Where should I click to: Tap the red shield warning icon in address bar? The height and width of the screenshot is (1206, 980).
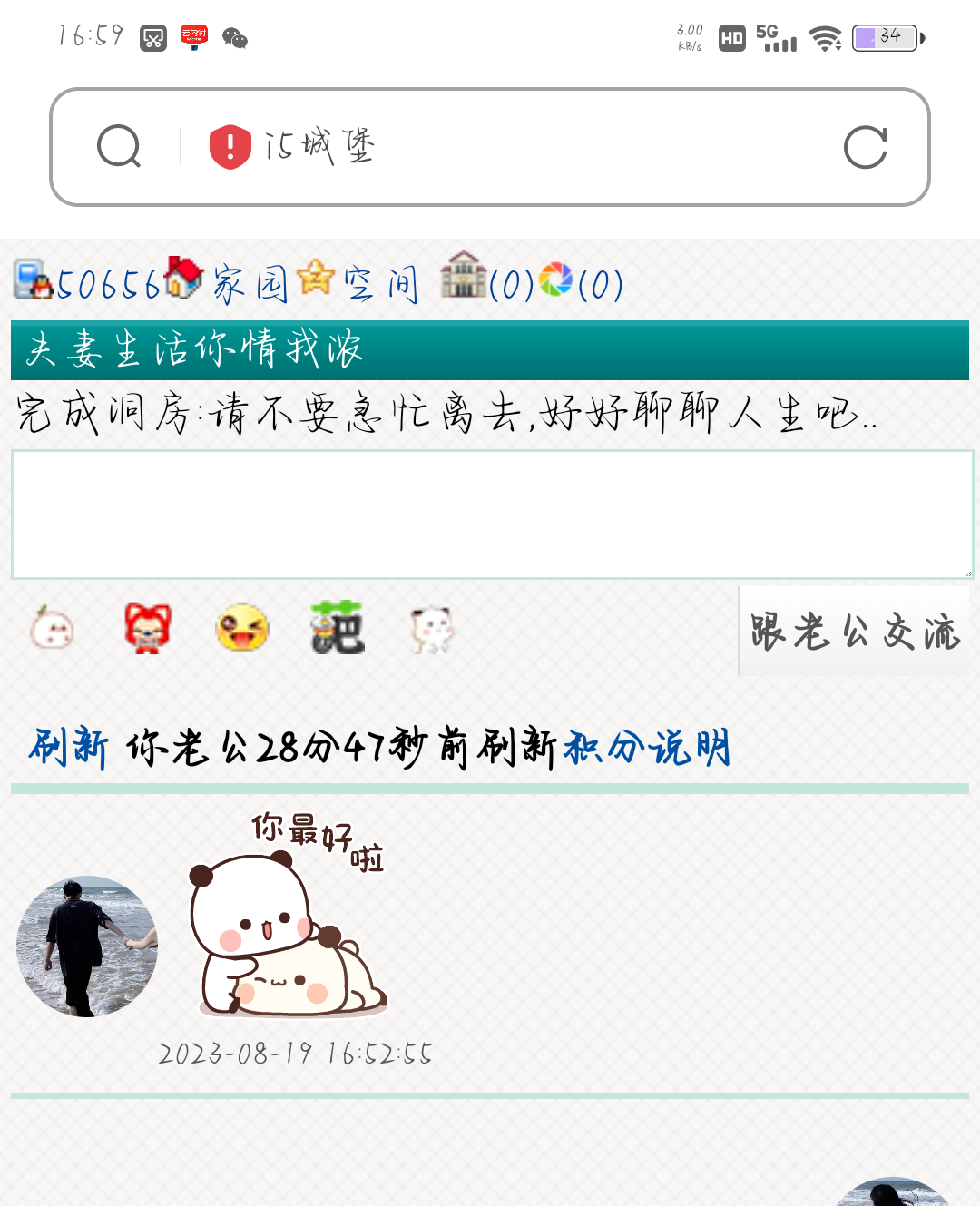230,147
